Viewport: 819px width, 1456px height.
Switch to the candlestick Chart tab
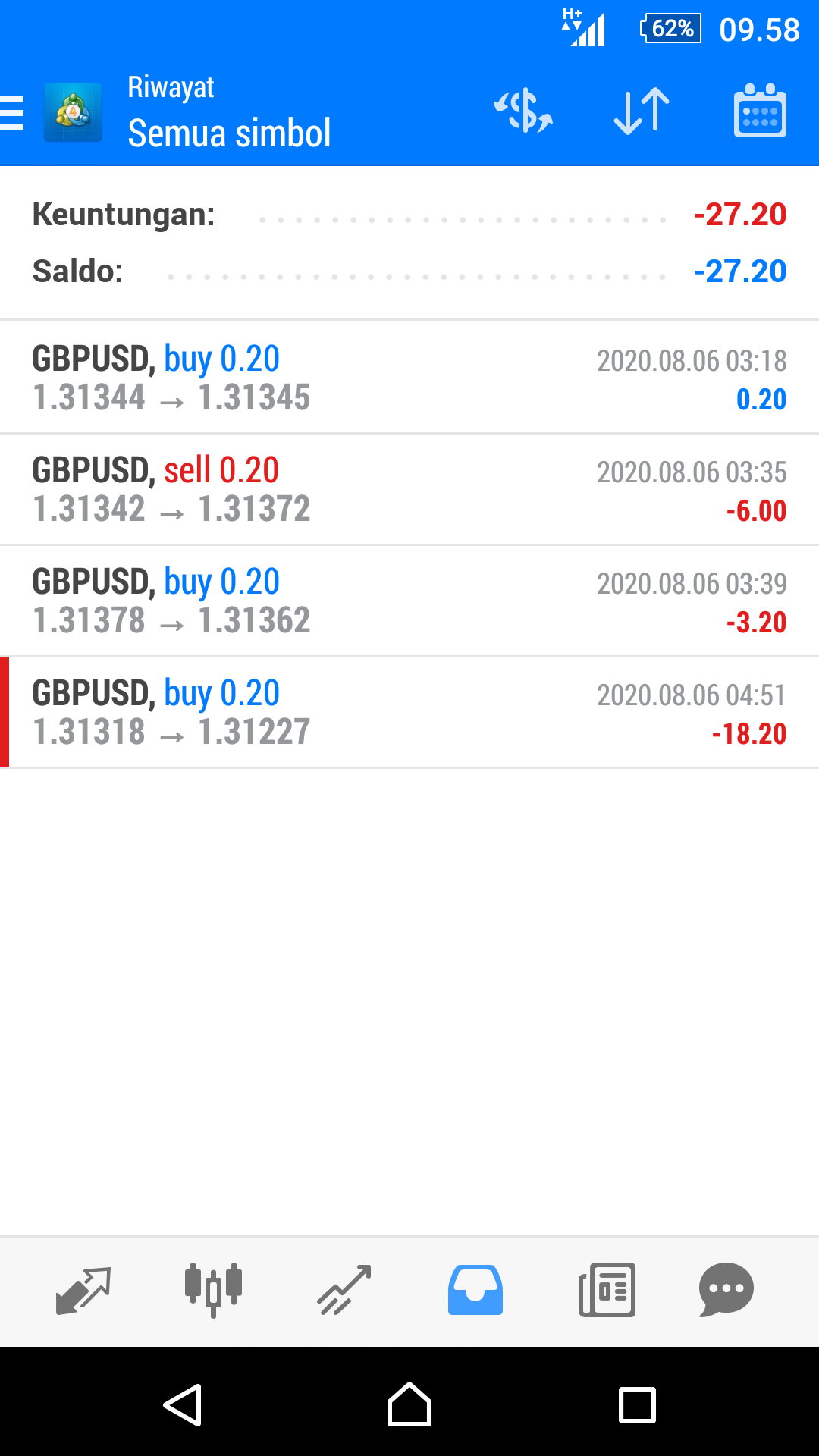pyautogui.click(x=213, y=1289)
